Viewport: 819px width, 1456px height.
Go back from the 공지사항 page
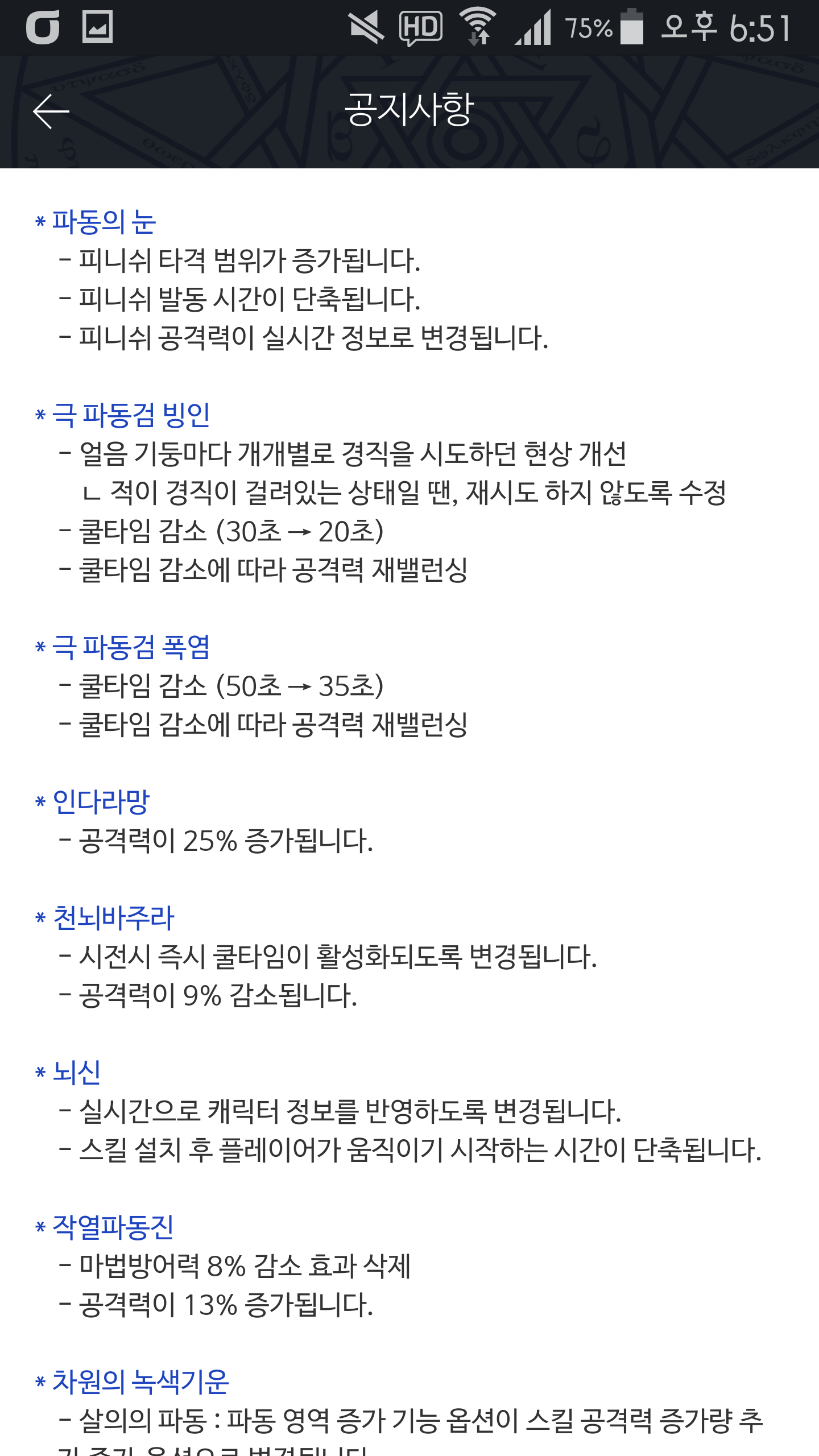pyautogui.click(x=51, y=111)
